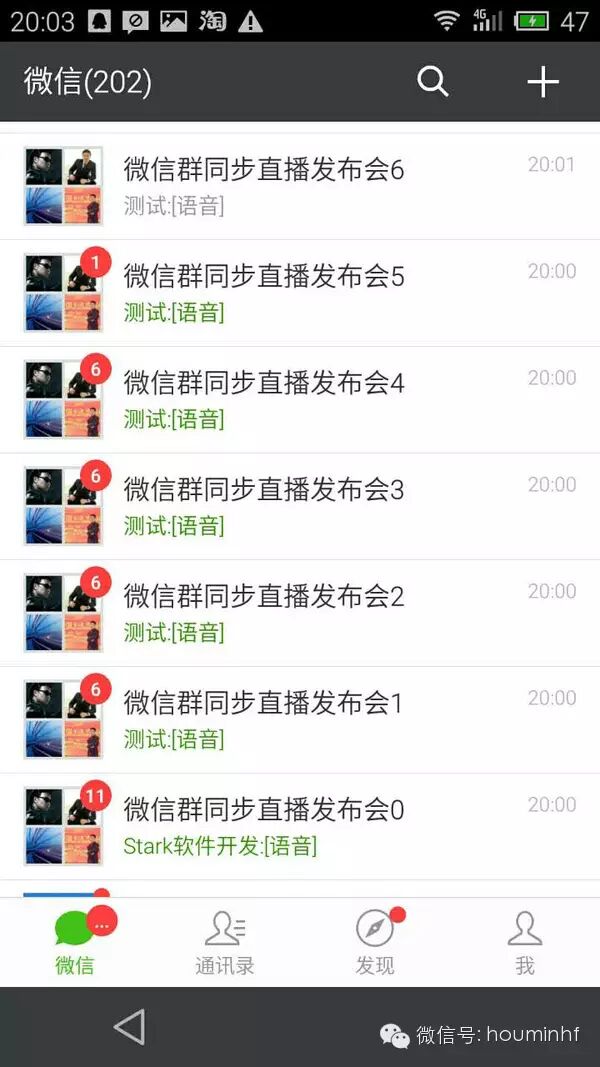Open chat 微信群同步直播发布会6
600x1067 pixels.
click(300, 186)
